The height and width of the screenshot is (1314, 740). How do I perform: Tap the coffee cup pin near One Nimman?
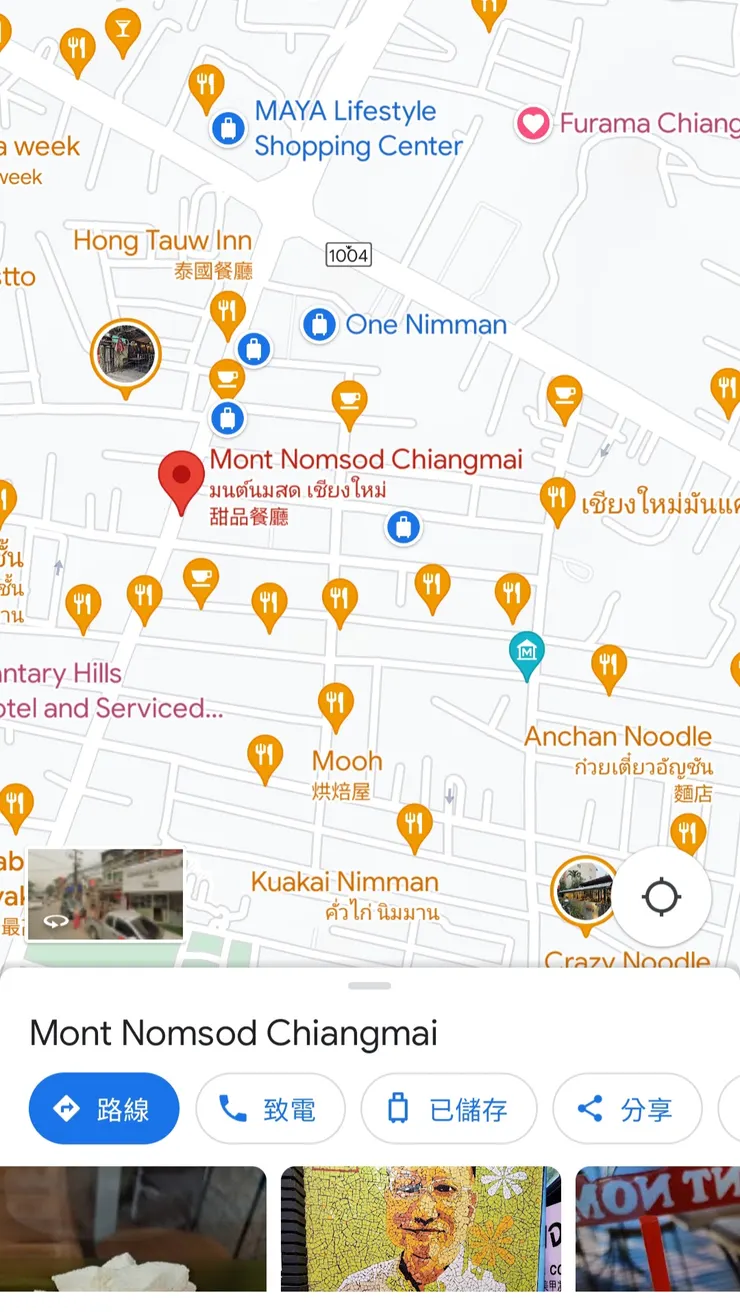tap(351, 399)
